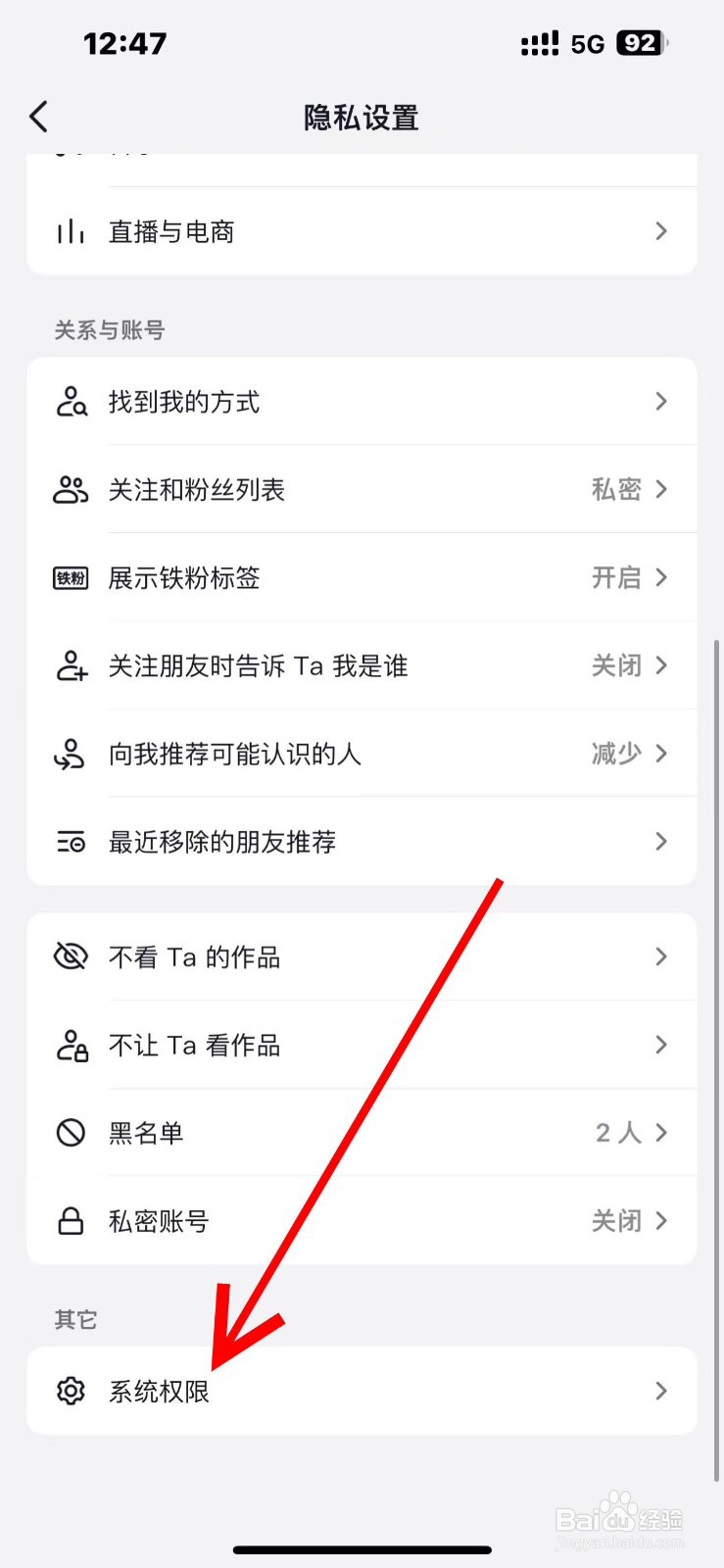Screen dimensions: 724x1568
Task: Open 黑名单 showing 2 人
Action: [x=362, y=1132]
